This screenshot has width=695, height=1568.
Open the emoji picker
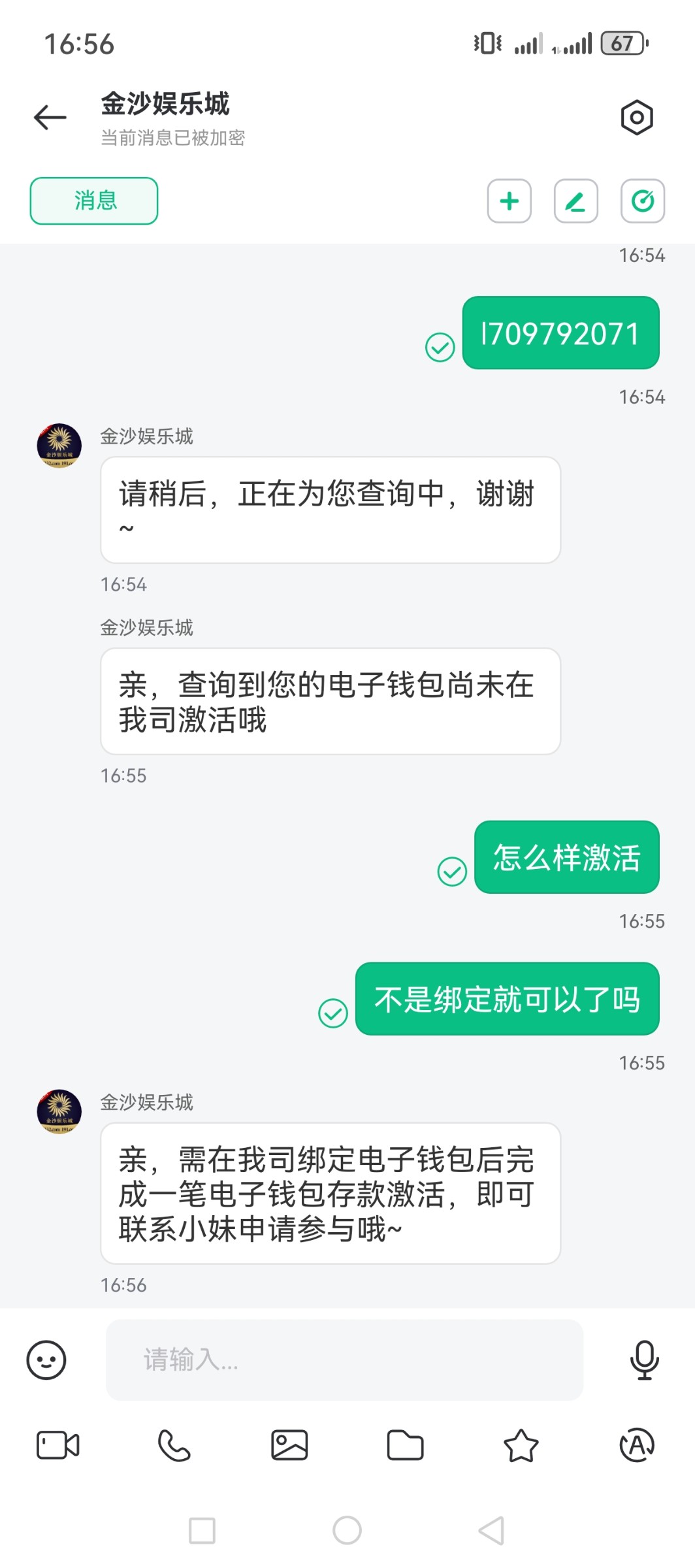(x=46, y=1360)
